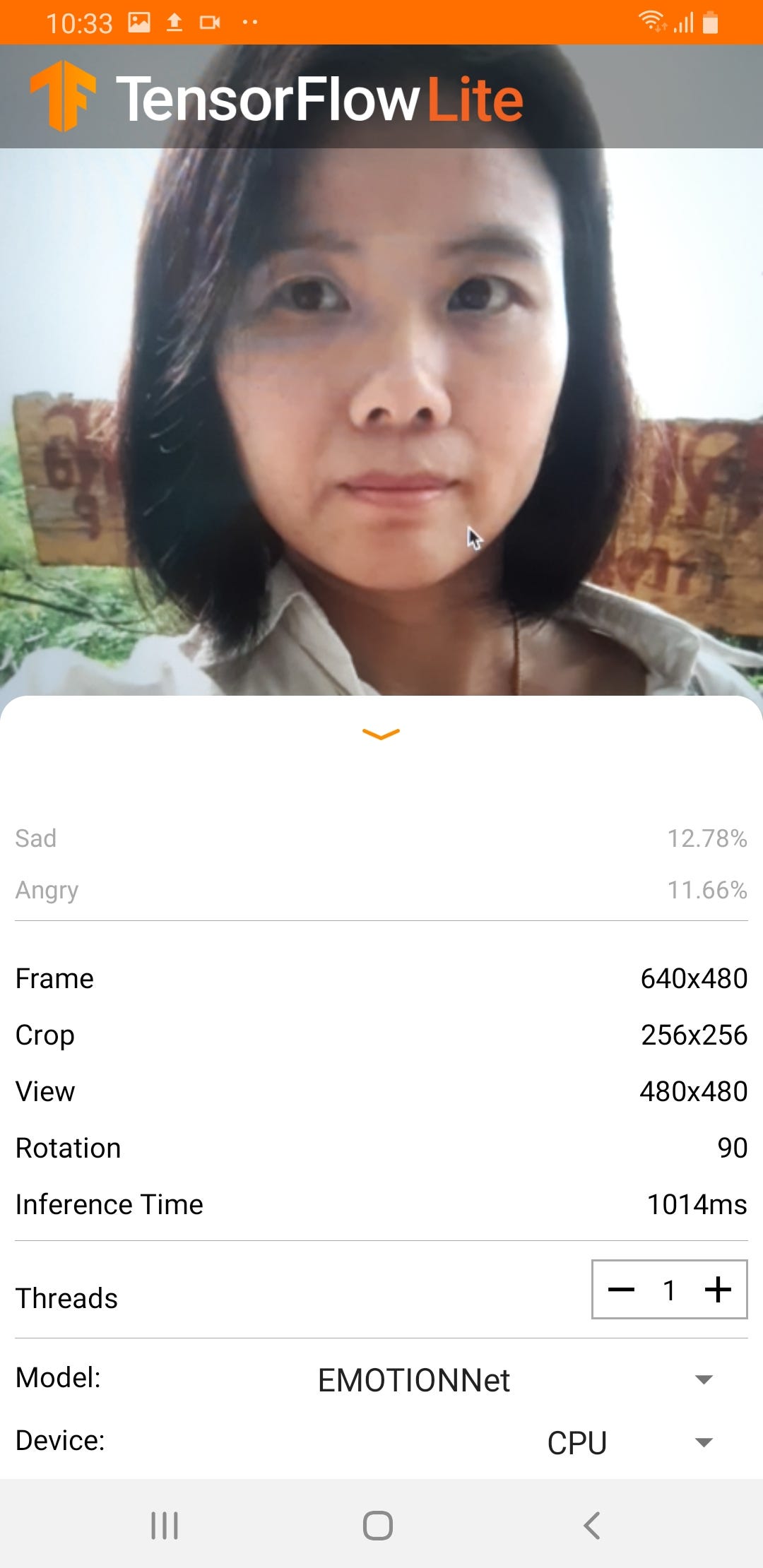Go back using the system back button

pyautogui.click(x=592, y=1525)
